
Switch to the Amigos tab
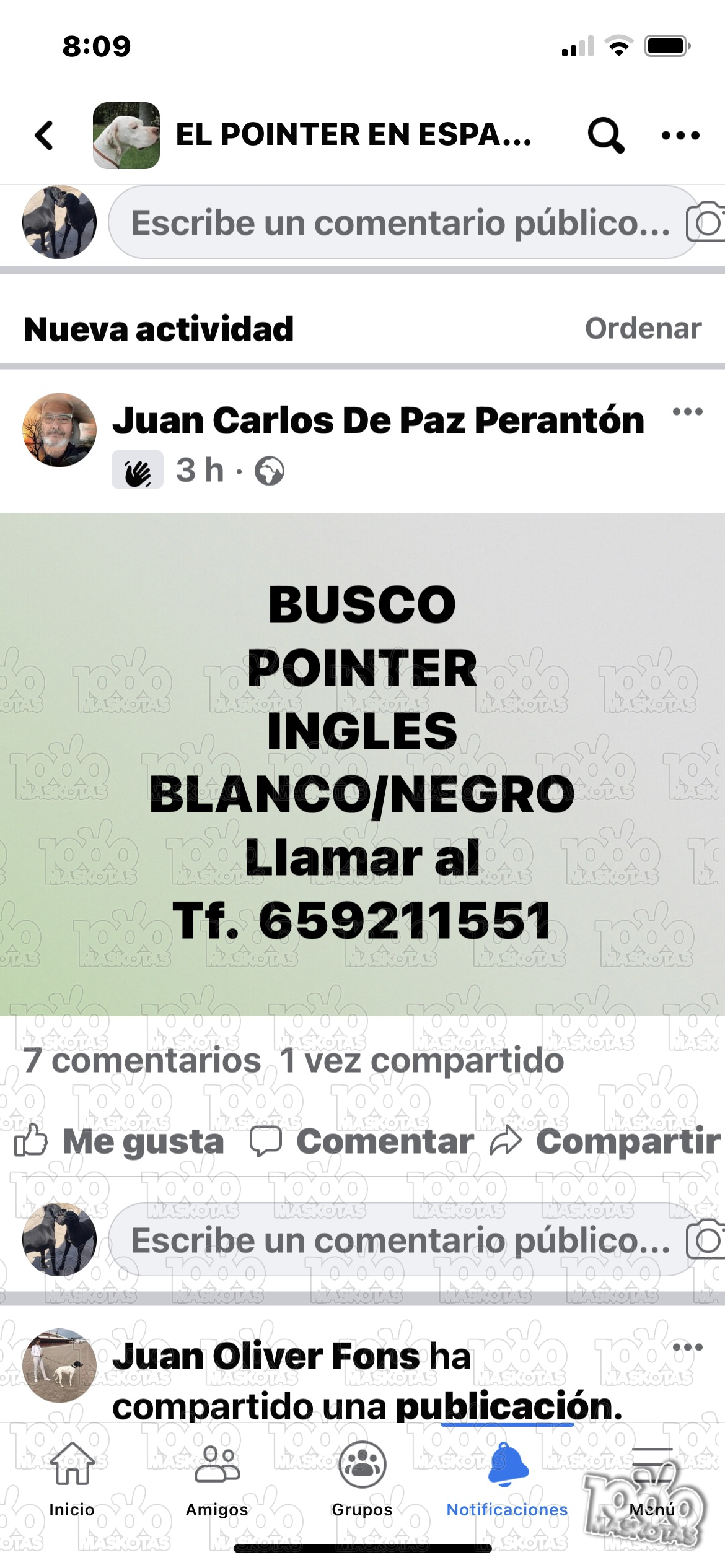[217, 1480]
